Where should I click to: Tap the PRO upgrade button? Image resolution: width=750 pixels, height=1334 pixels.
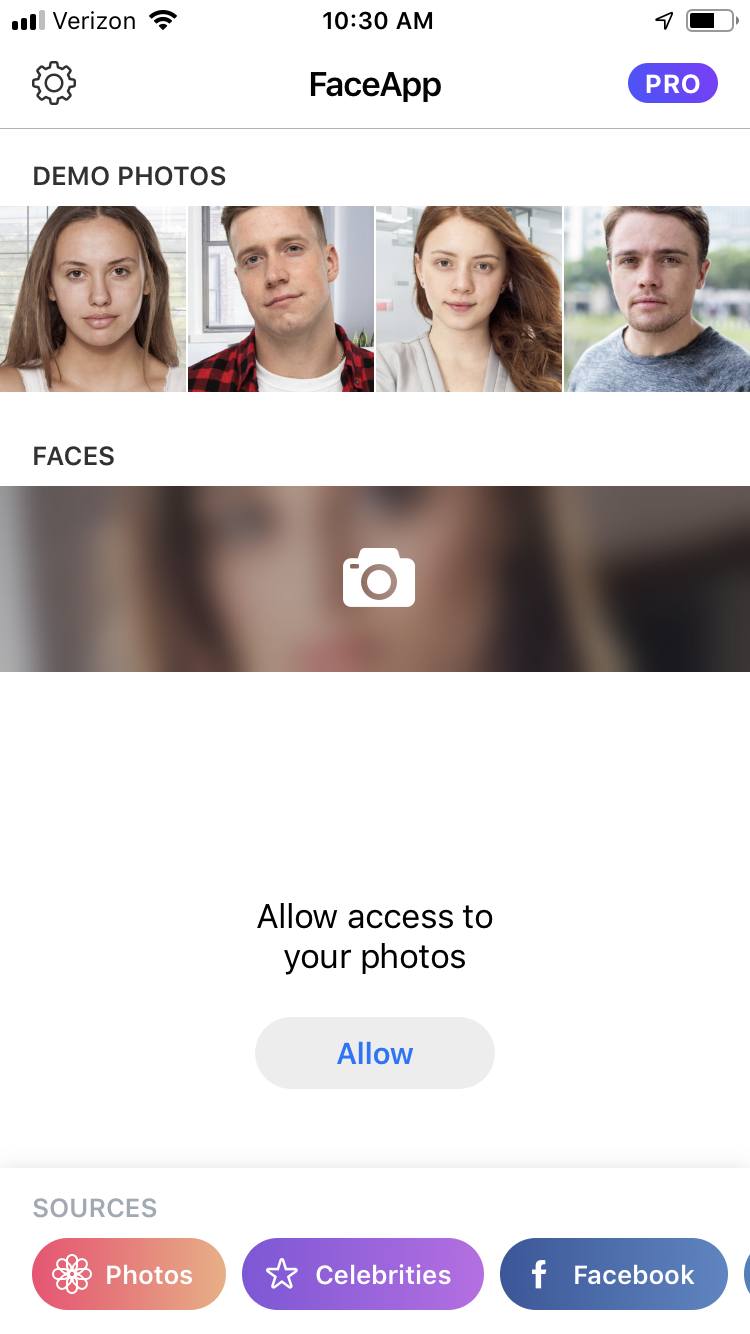coord(672,84)
